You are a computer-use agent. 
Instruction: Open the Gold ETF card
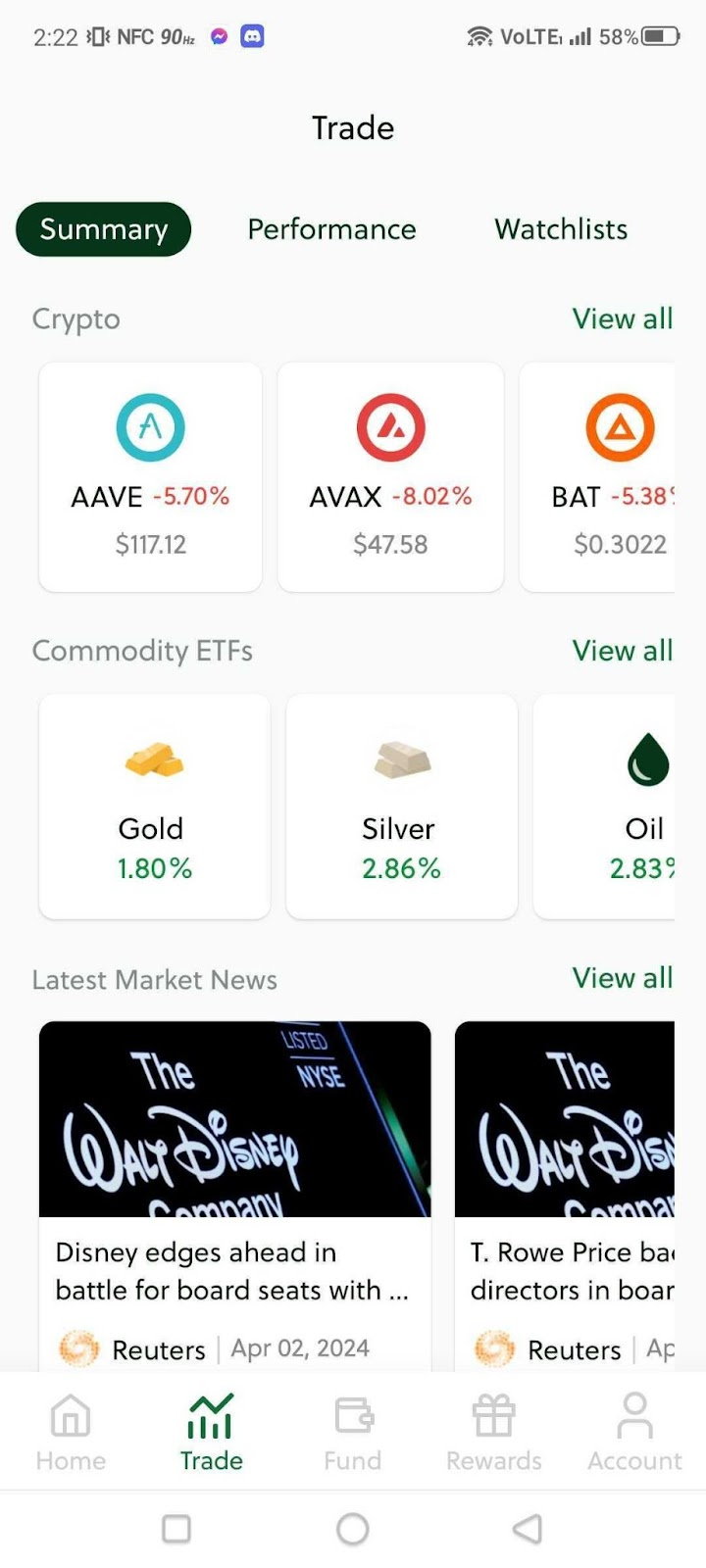(x=154, y=807)
